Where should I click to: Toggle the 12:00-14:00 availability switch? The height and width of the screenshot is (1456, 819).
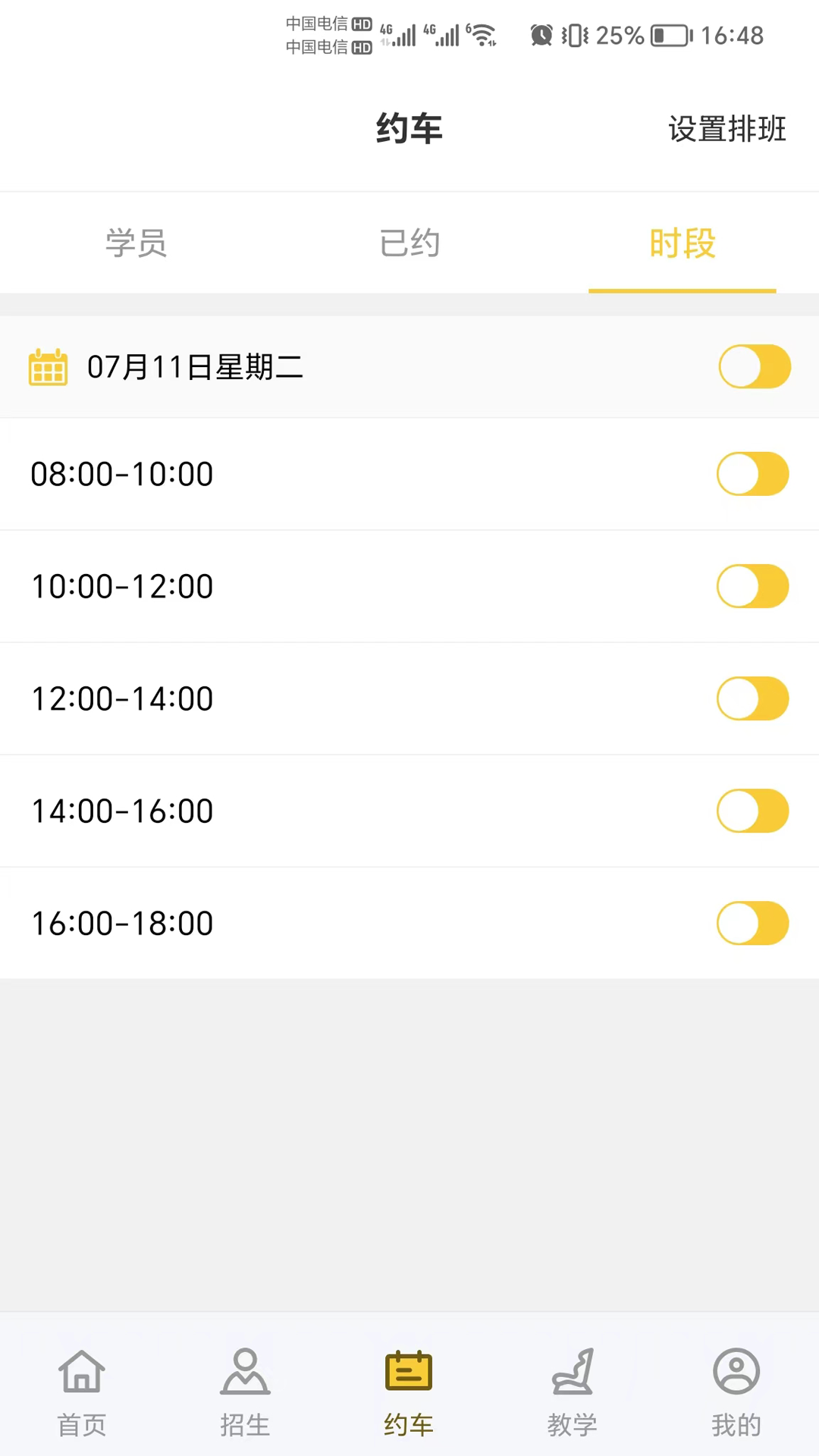point(752,698)
